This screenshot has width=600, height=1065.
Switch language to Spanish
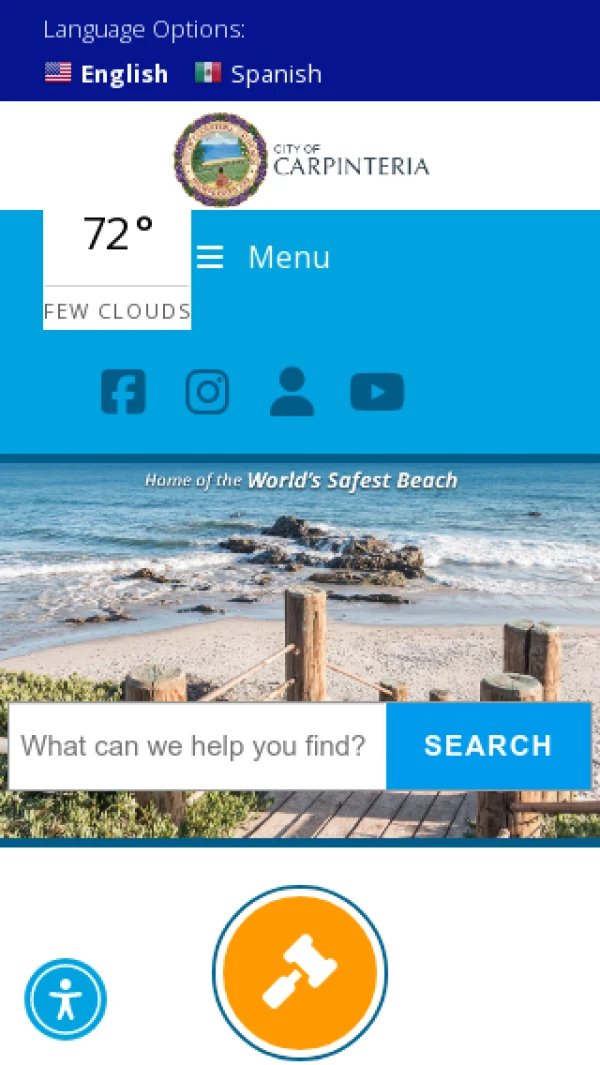point(259,74)
